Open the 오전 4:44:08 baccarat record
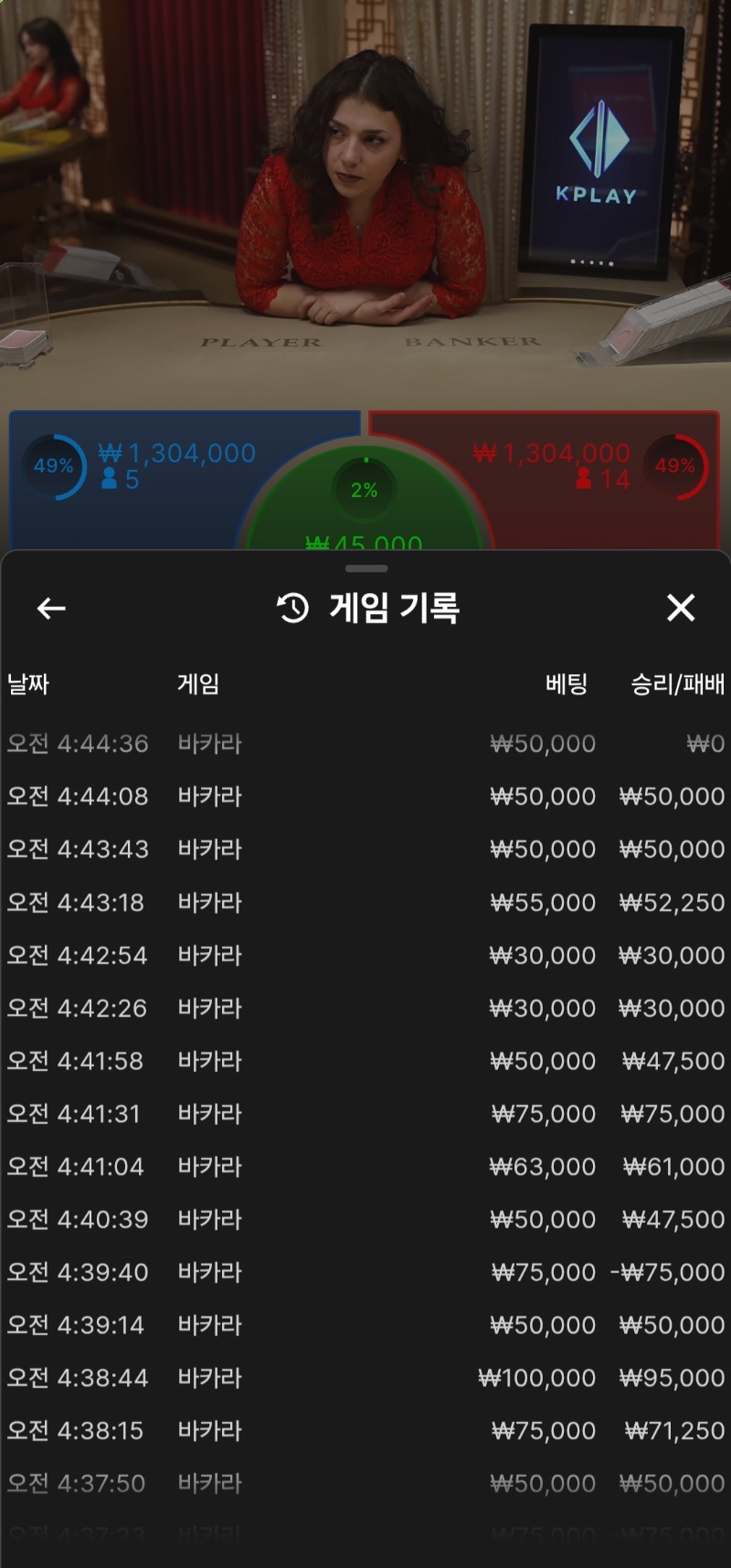Image resolution: width=731 pixels, height=1568 pixels. click(x=365, y=797)
